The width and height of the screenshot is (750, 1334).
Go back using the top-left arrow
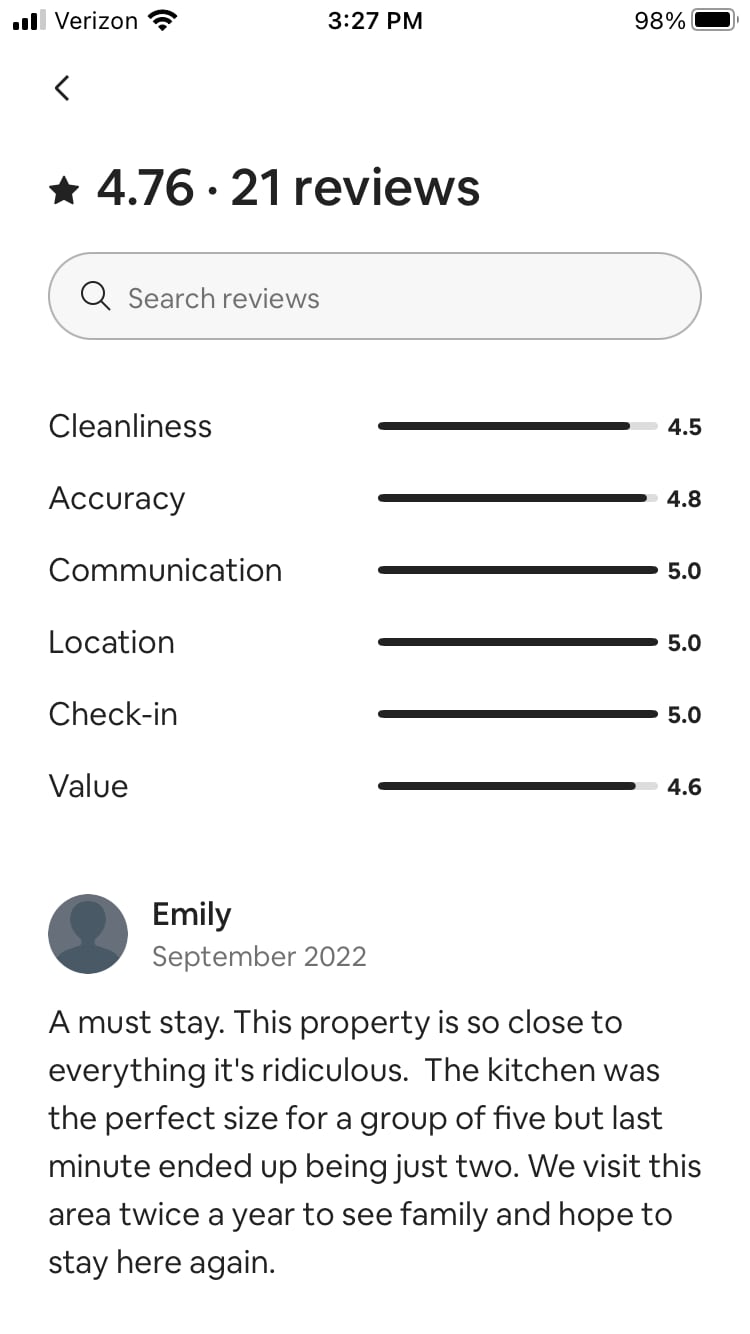(x=62, y=88)
